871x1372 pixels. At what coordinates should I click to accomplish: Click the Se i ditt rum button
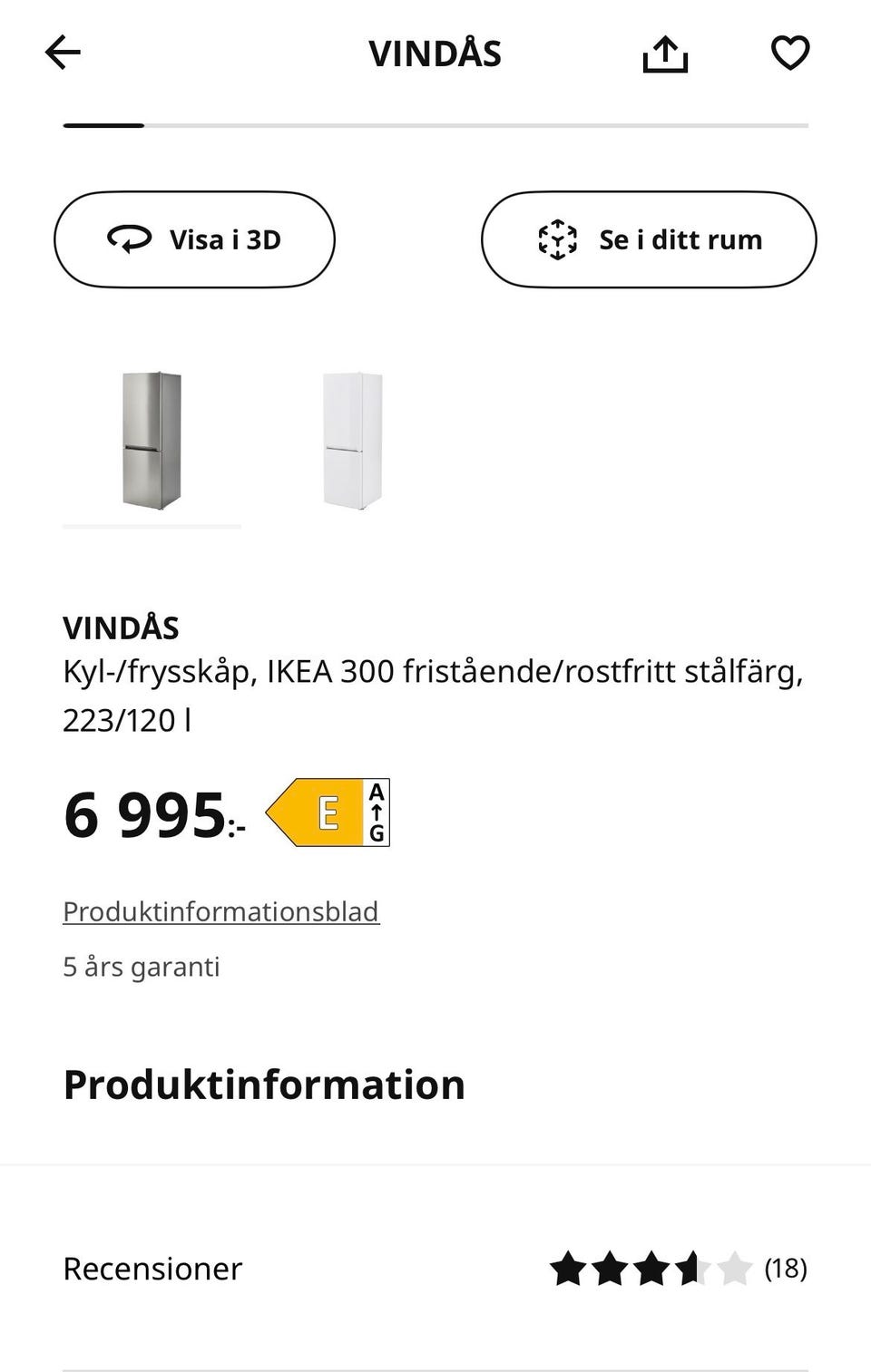(x=650, y=238)
